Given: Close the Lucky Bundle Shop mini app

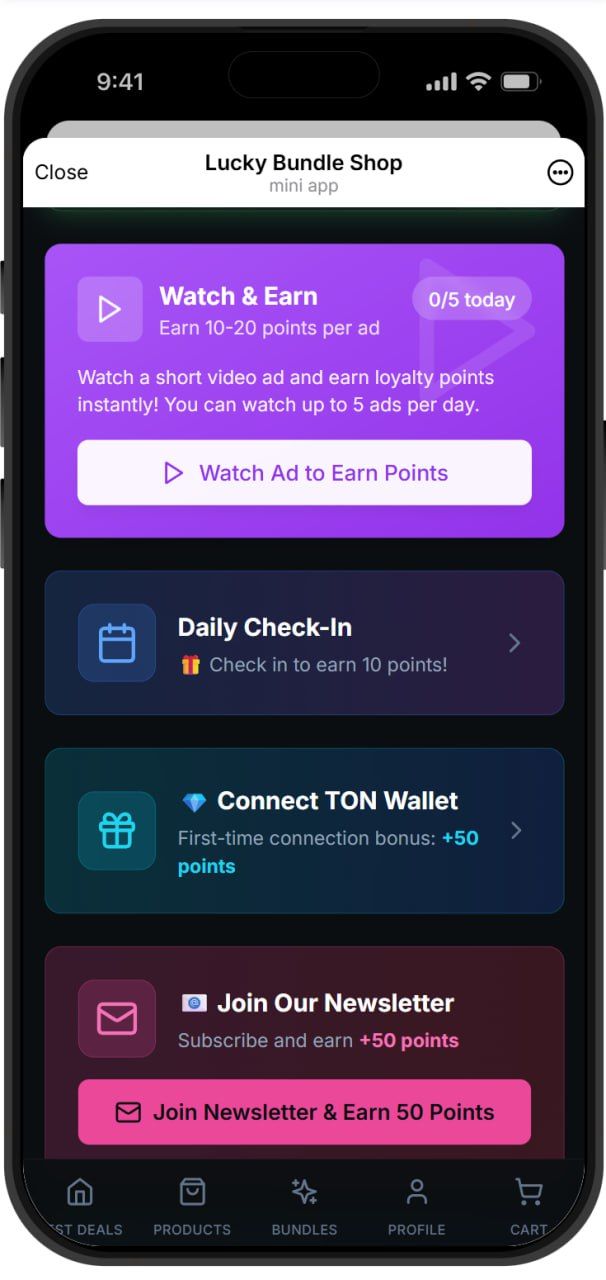Looking at the screenshot, I should 61,172.
